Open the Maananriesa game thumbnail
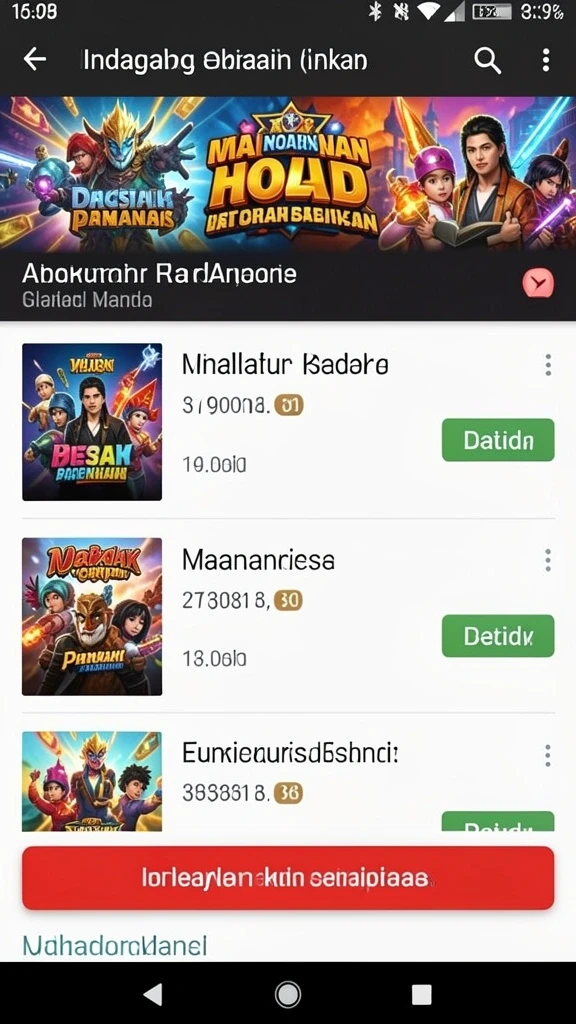The width and height of the screenshot is (576, 1024). [92, 616]
